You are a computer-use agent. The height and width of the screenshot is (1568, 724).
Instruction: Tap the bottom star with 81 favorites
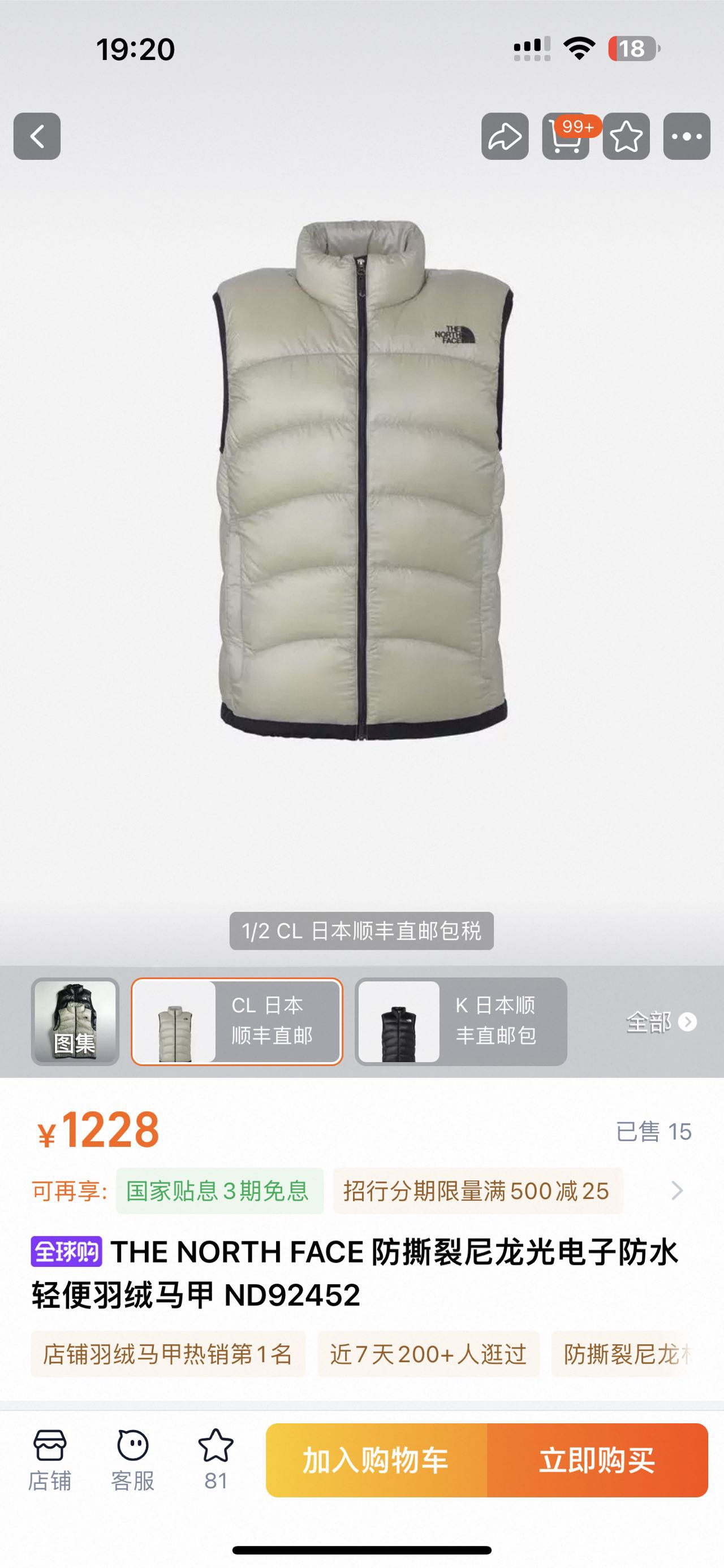click(x=216, y=1459)
